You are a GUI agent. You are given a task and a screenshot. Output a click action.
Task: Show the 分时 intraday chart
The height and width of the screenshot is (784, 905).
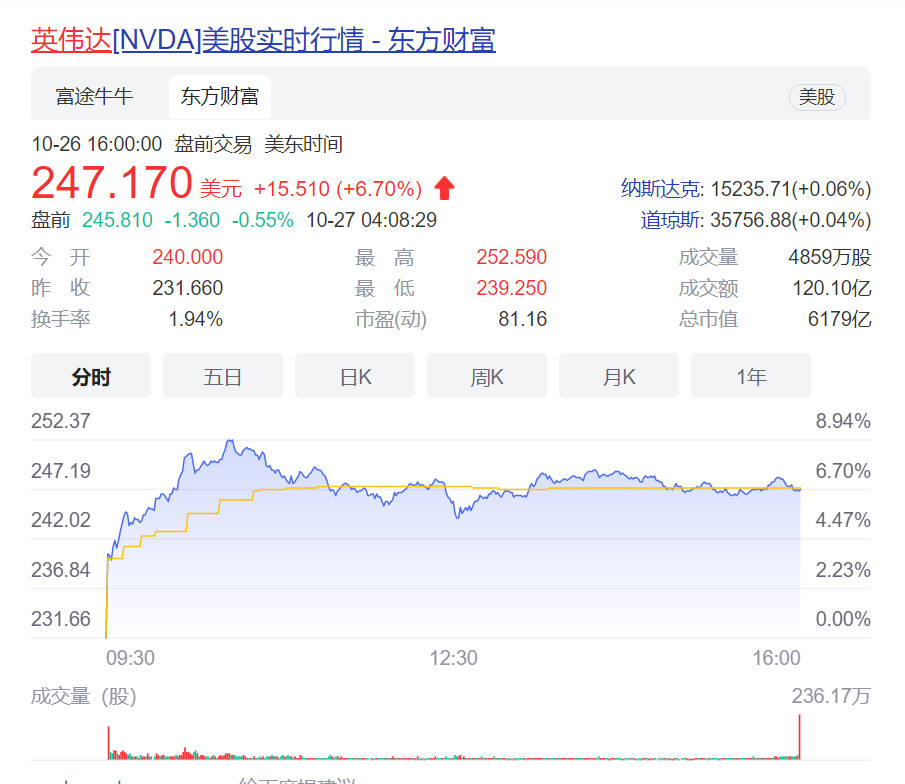coord(91,376)
